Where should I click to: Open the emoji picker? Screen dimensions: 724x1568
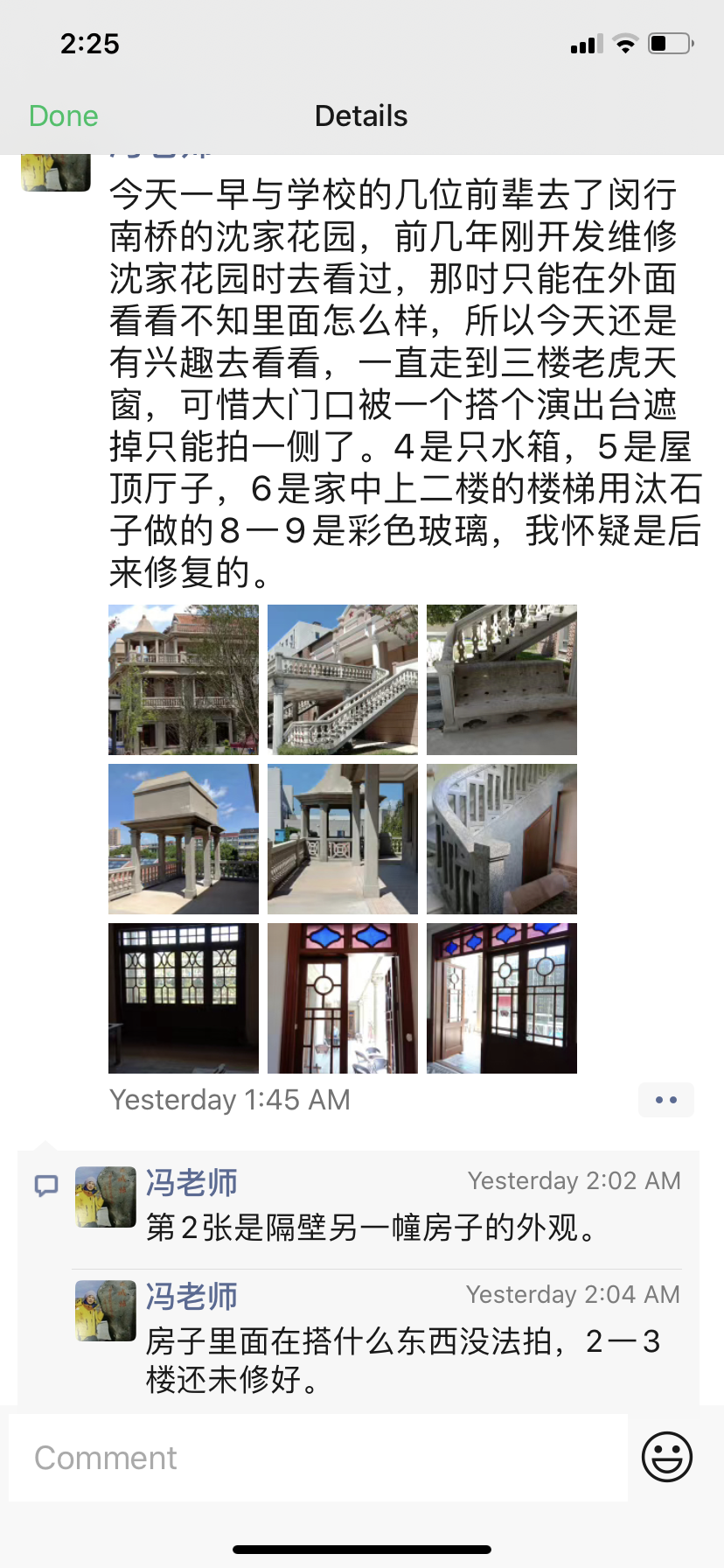[667, 1457]
